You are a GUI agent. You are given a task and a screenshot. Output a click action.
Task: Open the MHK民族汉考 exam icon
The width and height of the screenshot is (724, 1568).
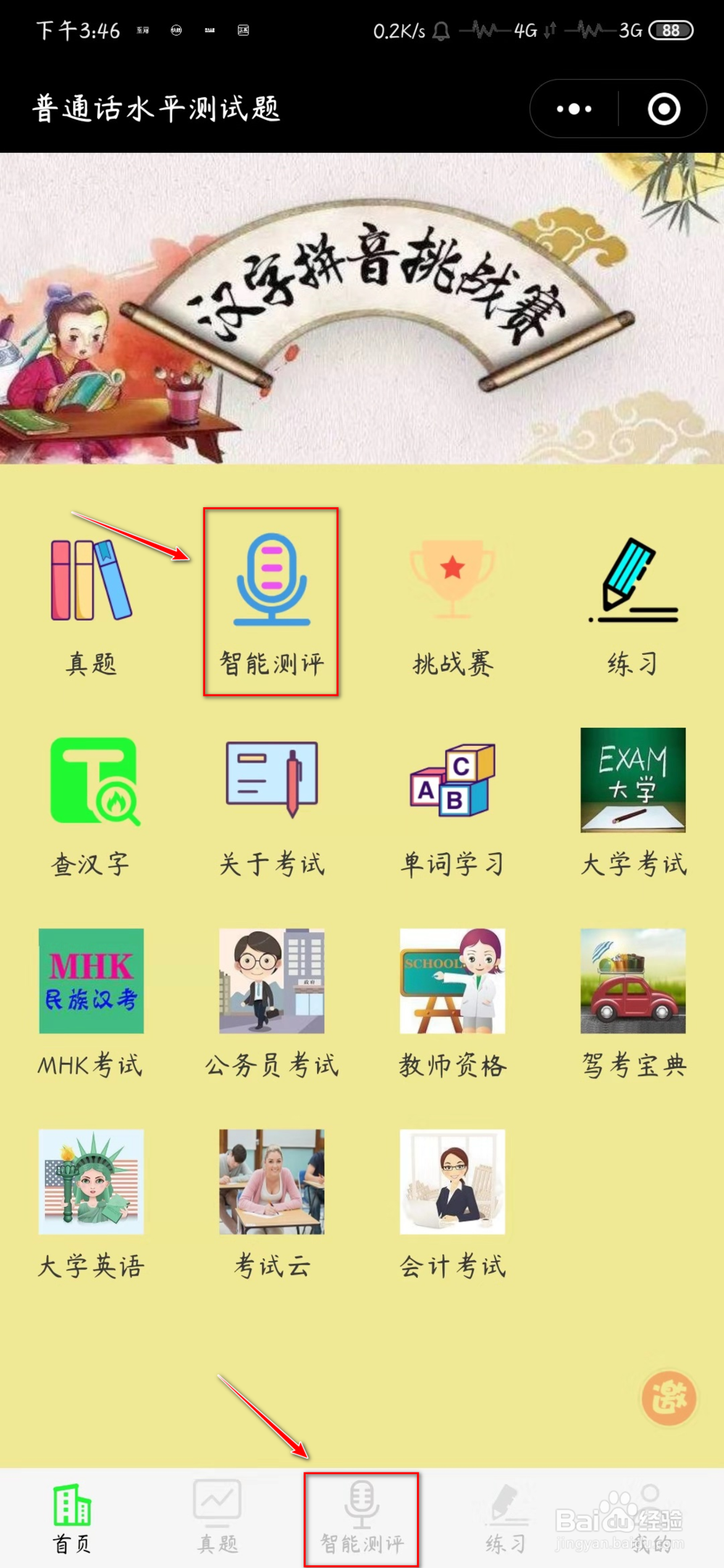point(90,980)
